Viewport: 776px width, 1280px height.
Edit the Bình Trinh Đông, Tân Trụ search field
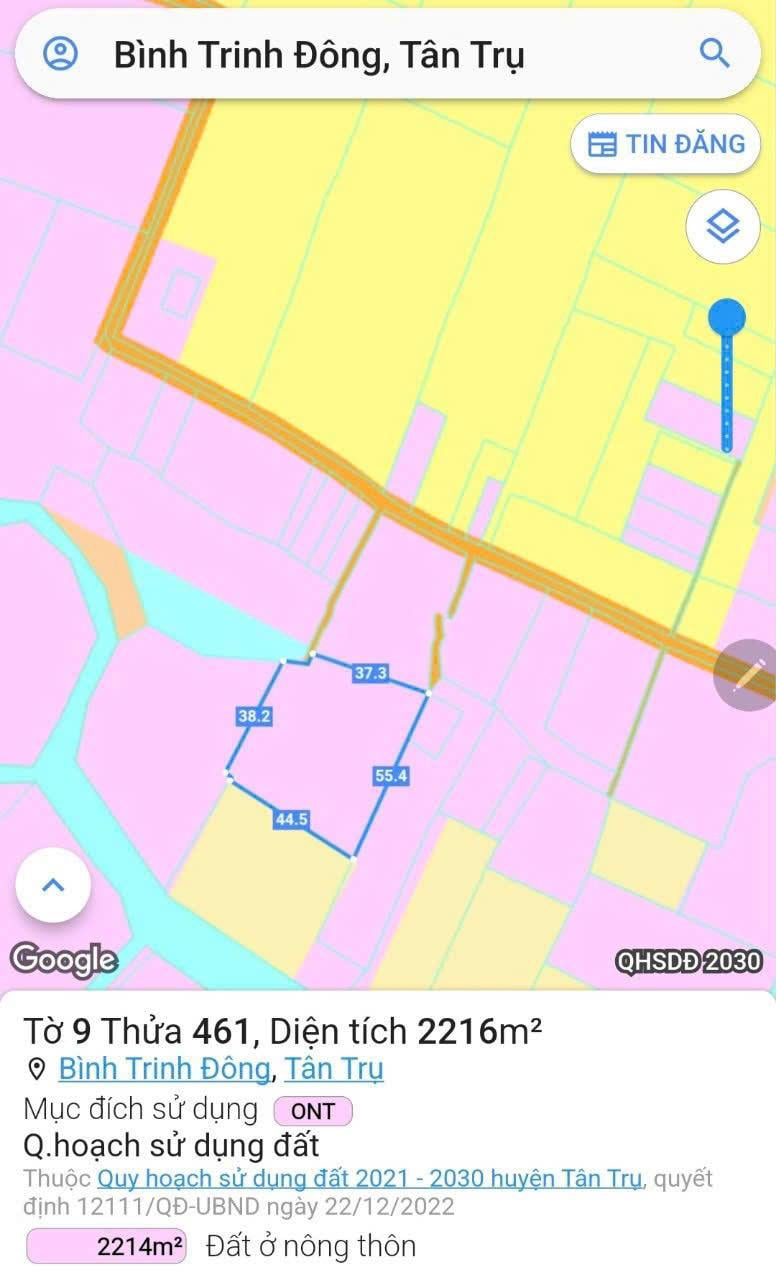(320, 55)
